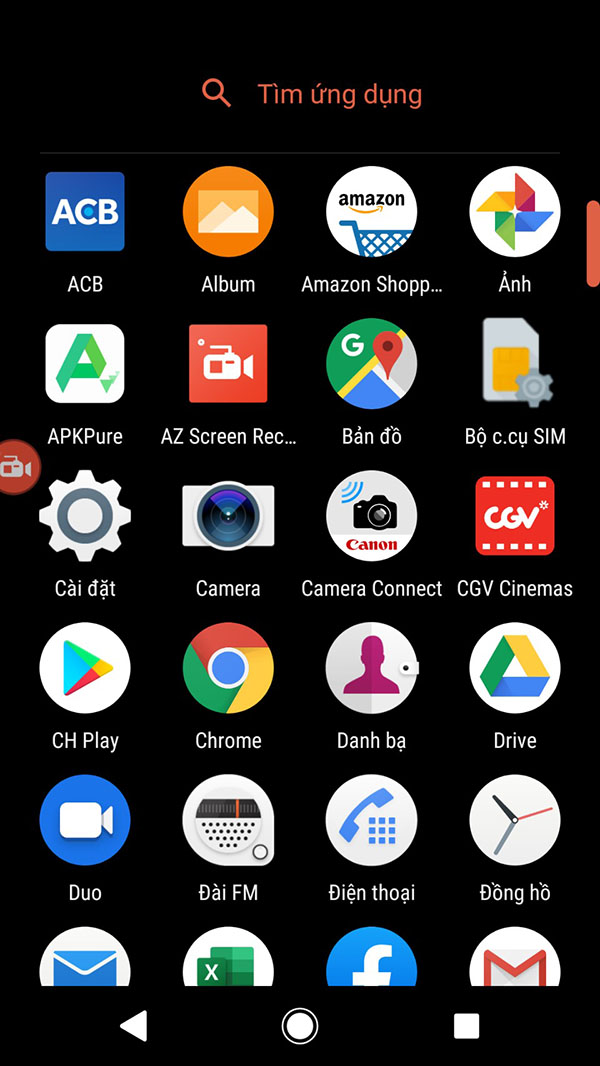Open Bản đồ maps app

371,364
